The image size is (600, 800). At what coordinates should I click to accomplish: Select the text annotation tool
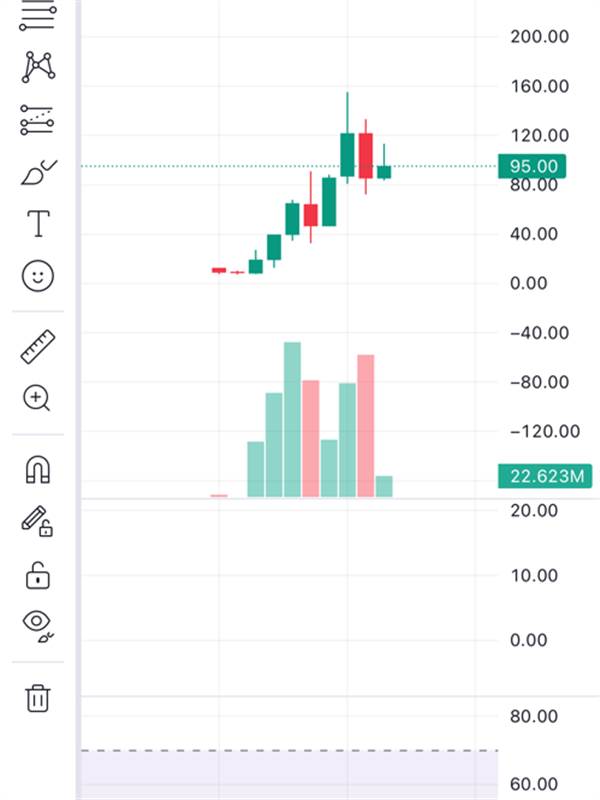pyautogui.click(x=38, y=224)
